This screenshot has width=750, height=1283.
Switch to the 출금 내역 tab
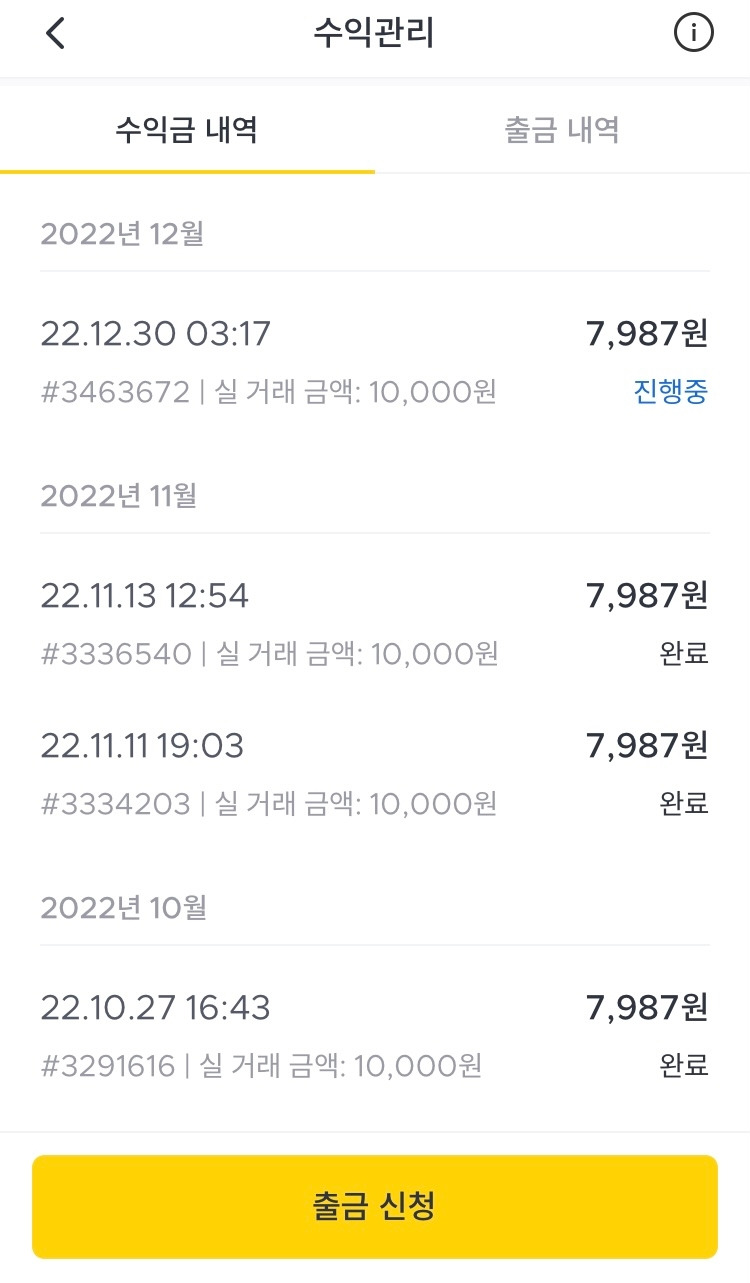point(562,130)
